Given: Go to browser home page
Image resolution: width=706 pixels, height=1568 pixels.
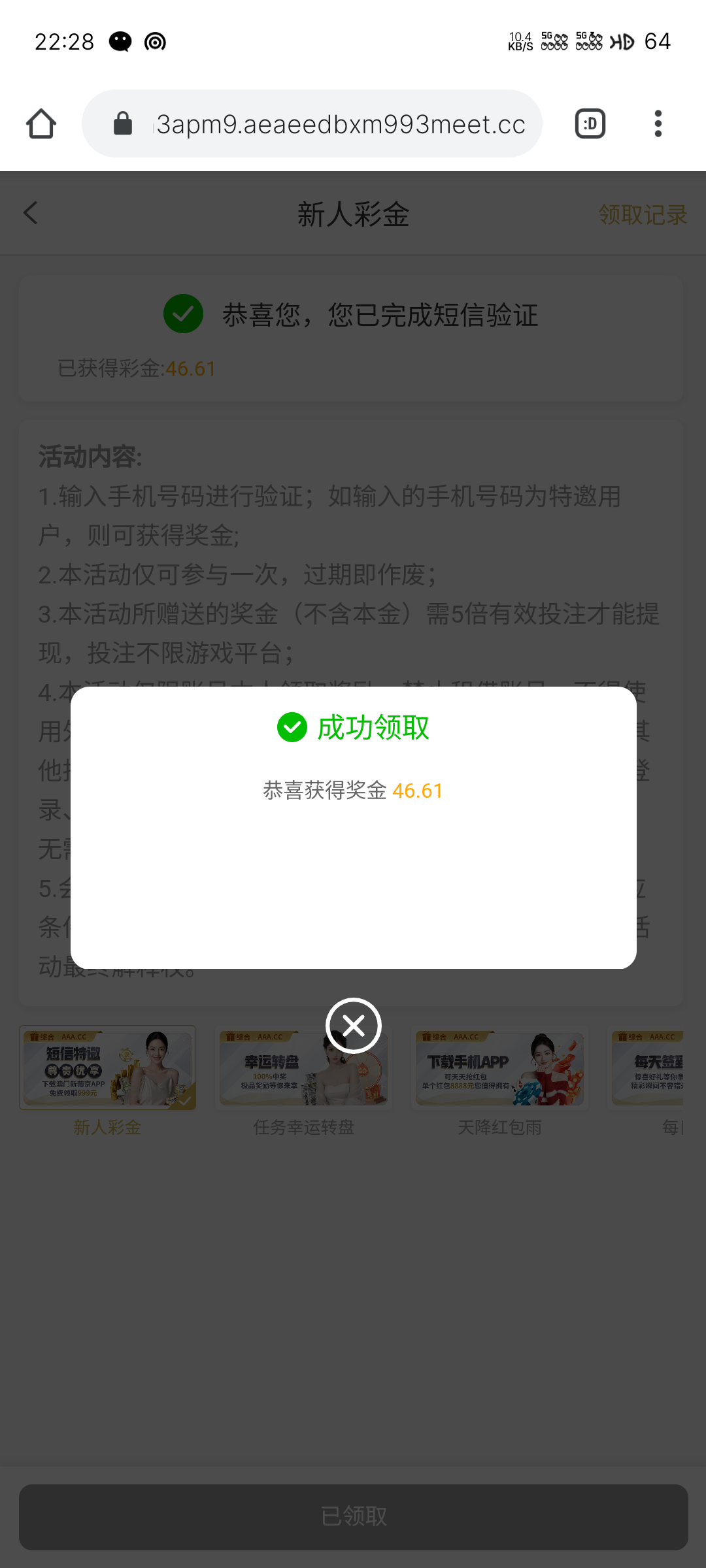Looking at the screenshot, I should pos(41,123).
